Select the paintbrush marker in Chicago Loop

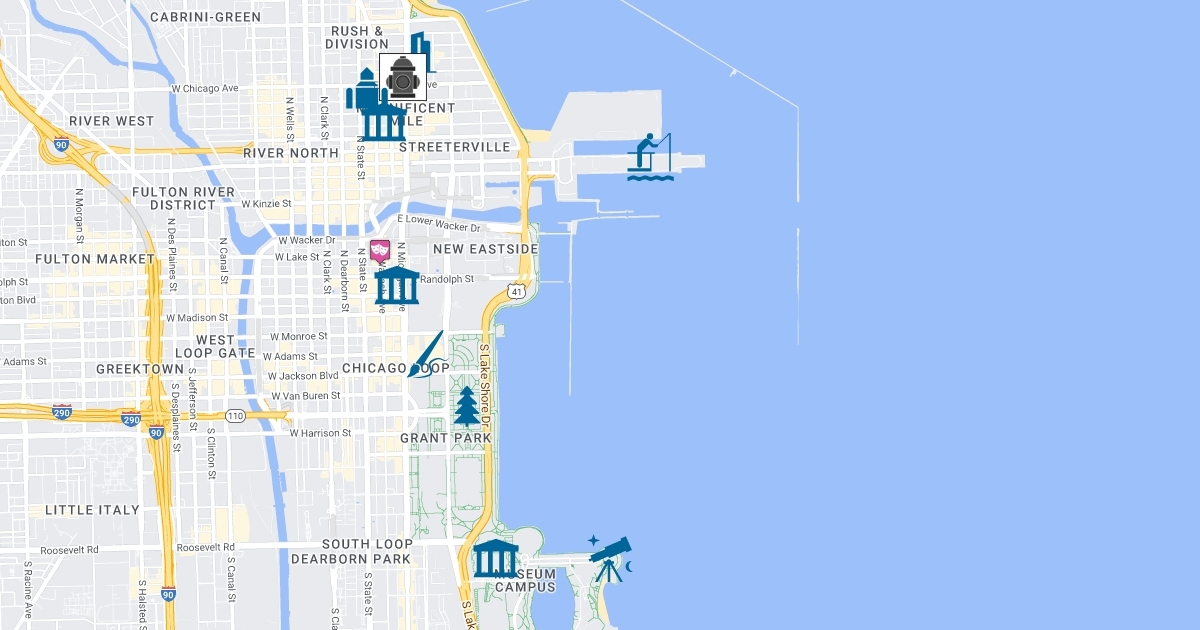[426, 354]
